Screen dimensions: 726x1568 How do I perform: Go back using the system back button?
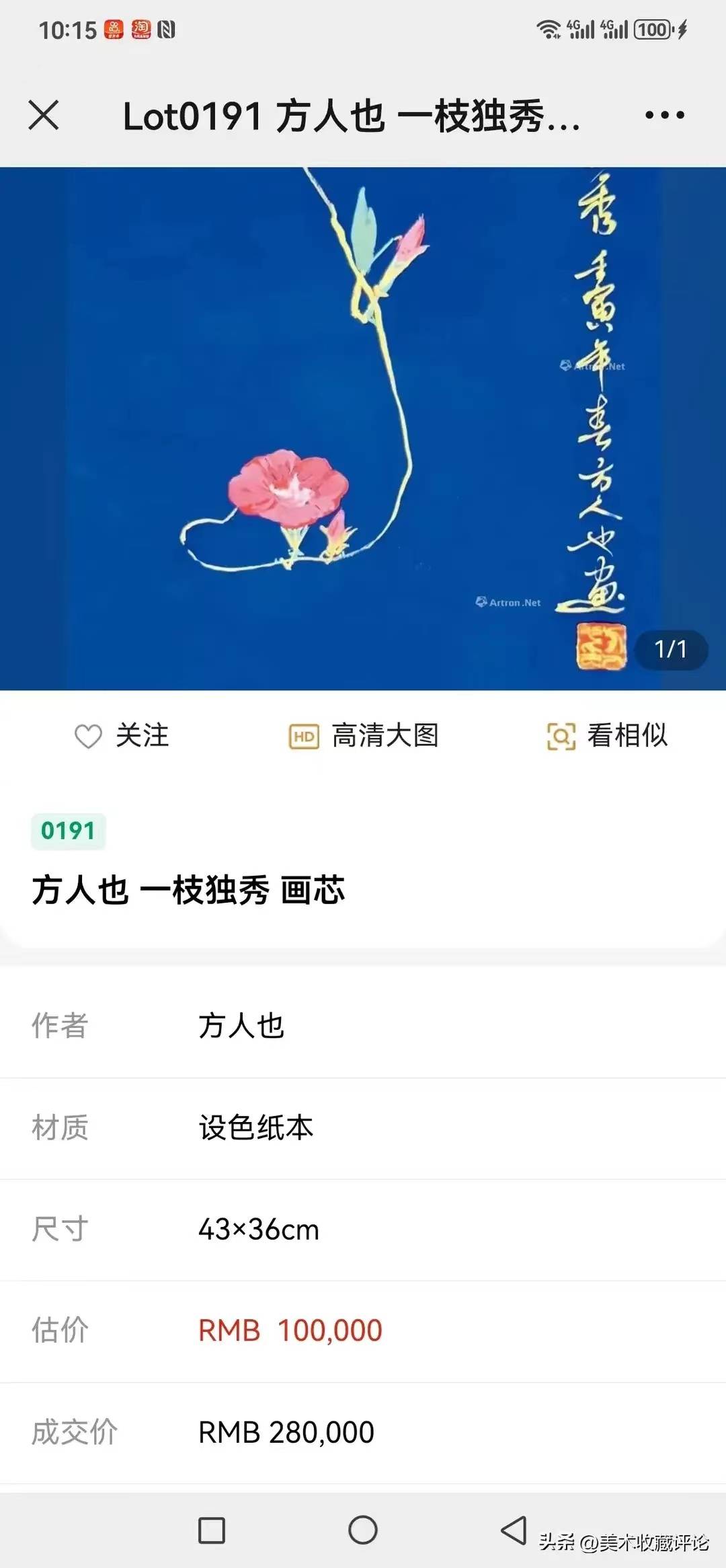[x=514, y=1530]
